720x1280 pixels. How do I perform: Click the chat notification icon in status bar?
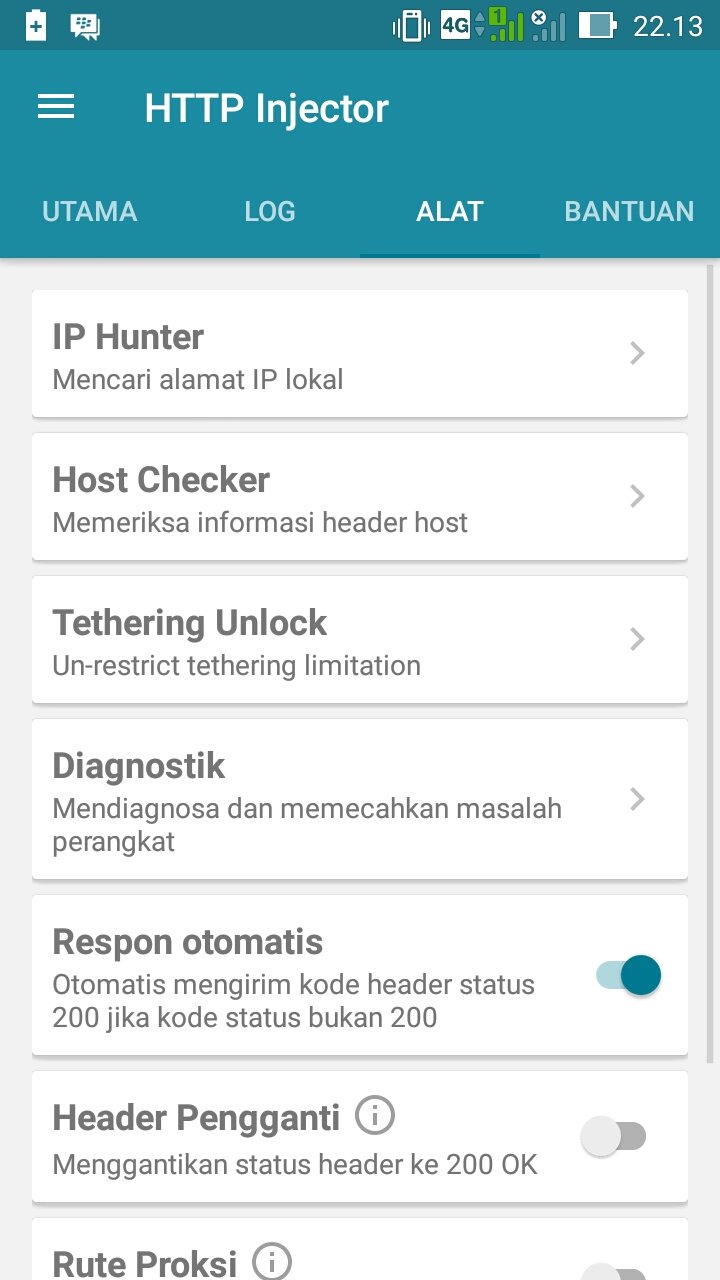(83, 25)
